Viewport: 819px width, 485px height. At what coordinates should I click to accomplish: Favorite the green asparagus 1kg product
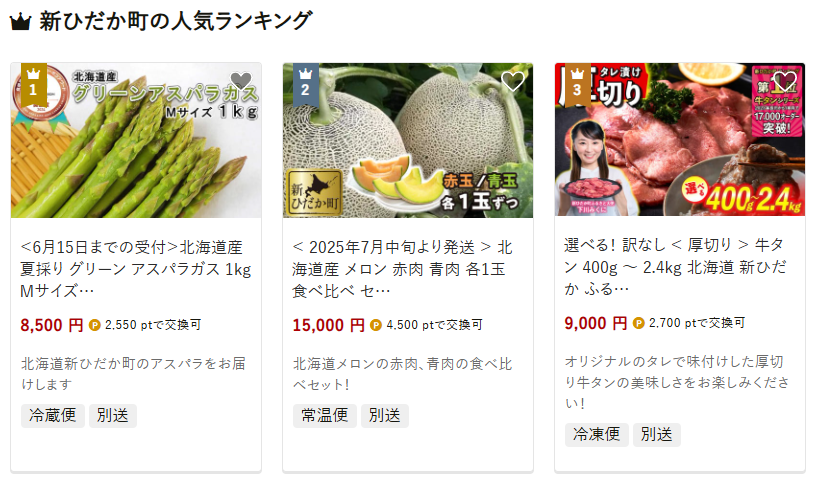coord(241,82)
